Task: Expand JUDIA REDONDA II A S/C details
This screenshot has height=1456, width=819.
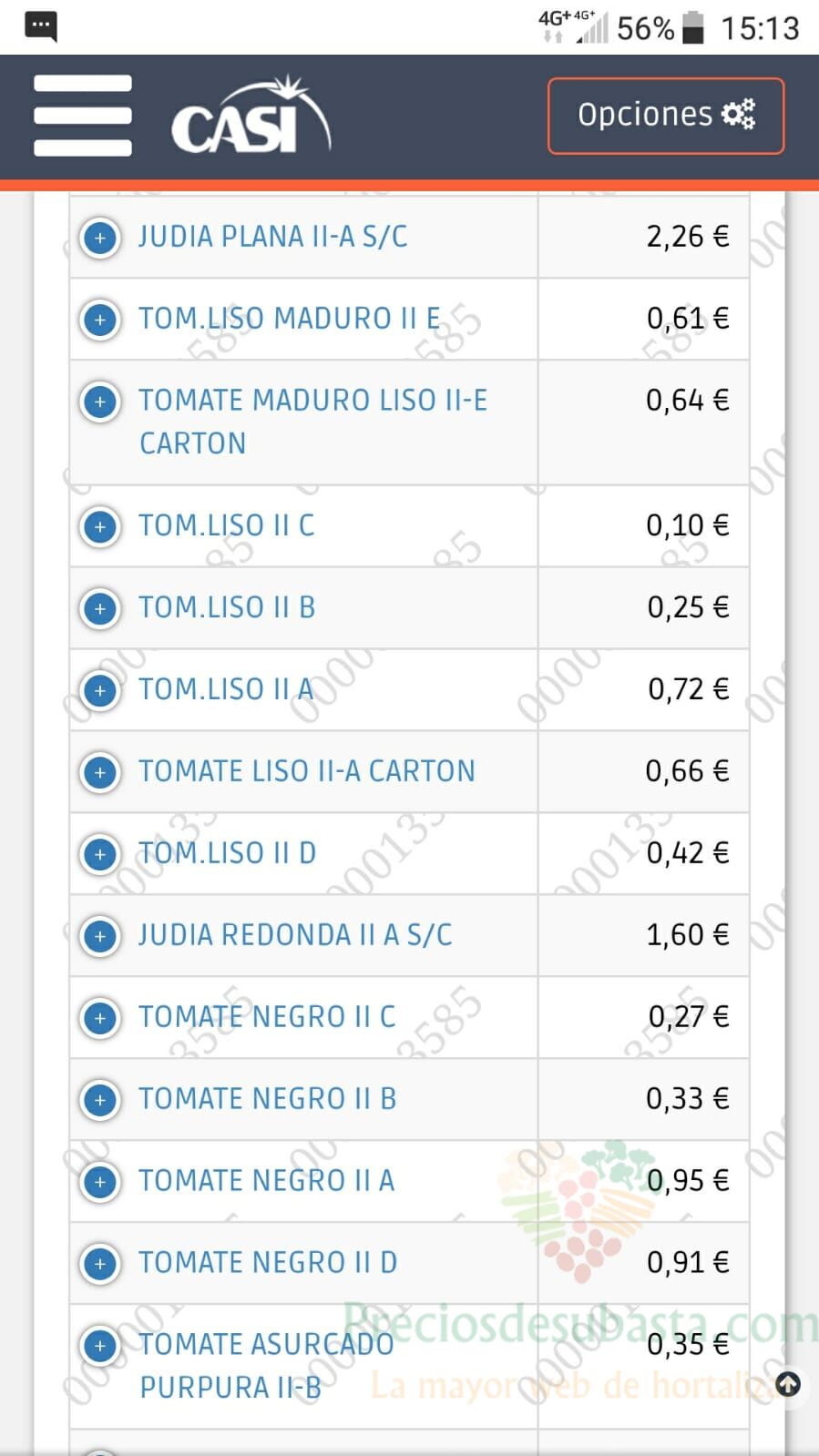Action: pos(100,936)
